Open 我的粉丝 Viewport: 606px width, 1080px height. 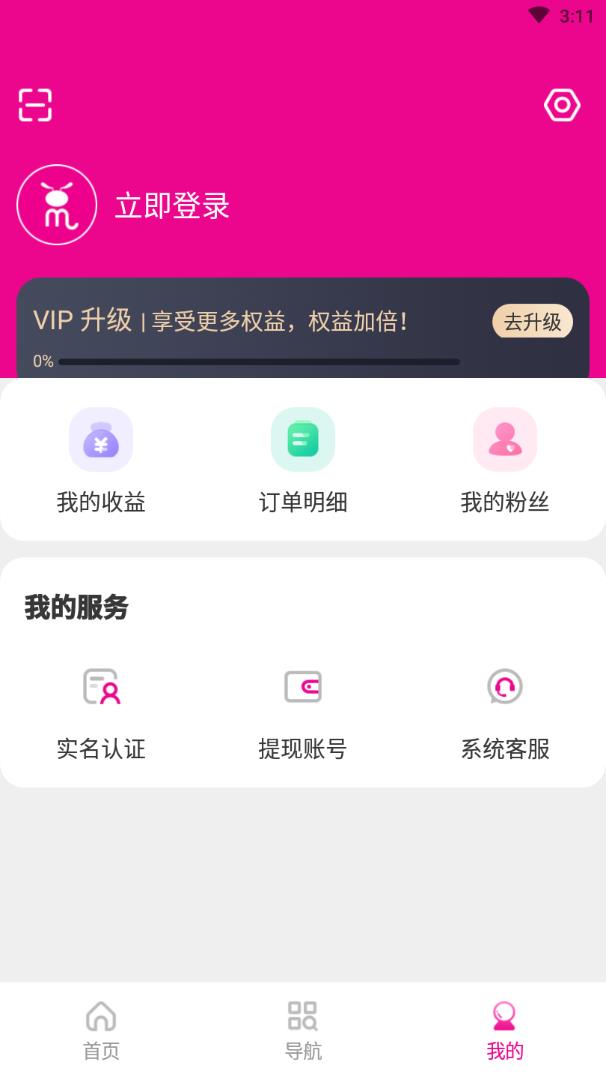pos(505,460)
